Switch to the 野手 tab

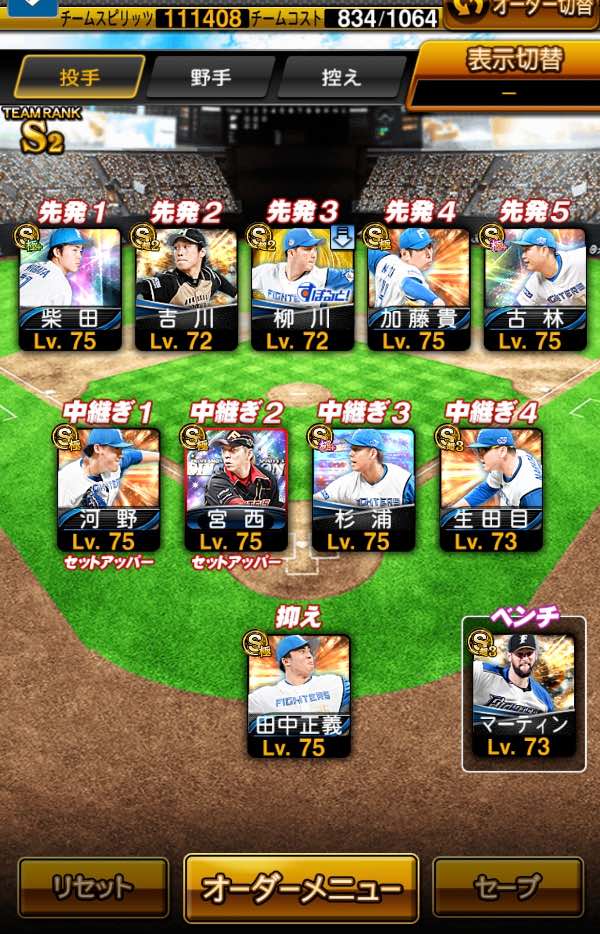tap(209, 77)
